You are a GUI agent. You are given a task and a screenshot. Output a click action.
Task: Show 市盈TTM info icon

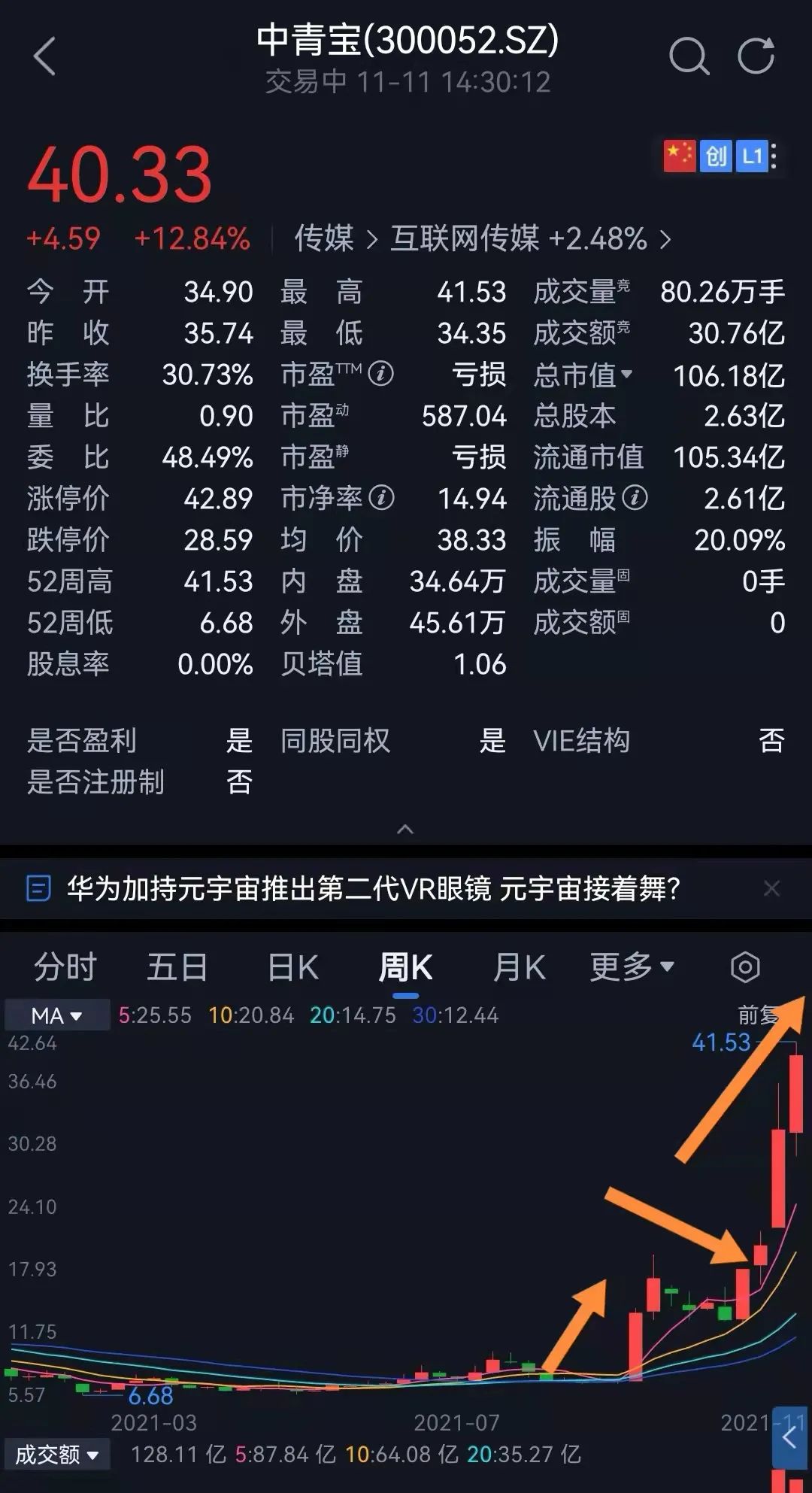(x=381, y=374)
